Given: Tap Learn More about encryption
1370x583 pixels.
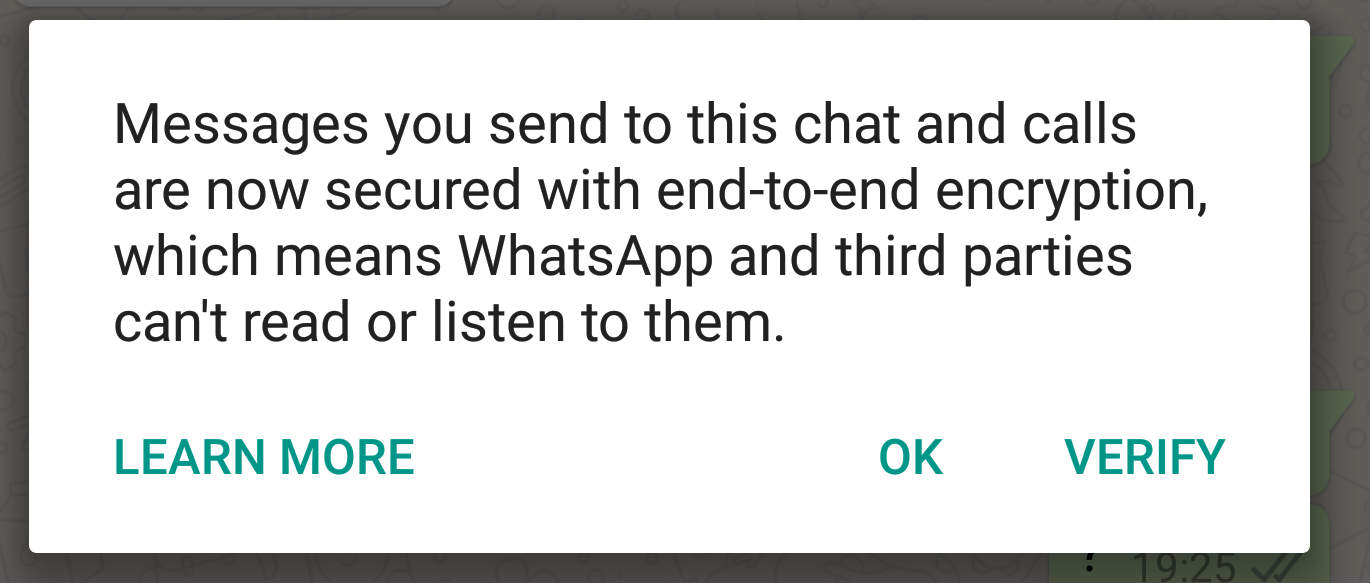Looking at the screenshot, I should (x=264, y=457).
